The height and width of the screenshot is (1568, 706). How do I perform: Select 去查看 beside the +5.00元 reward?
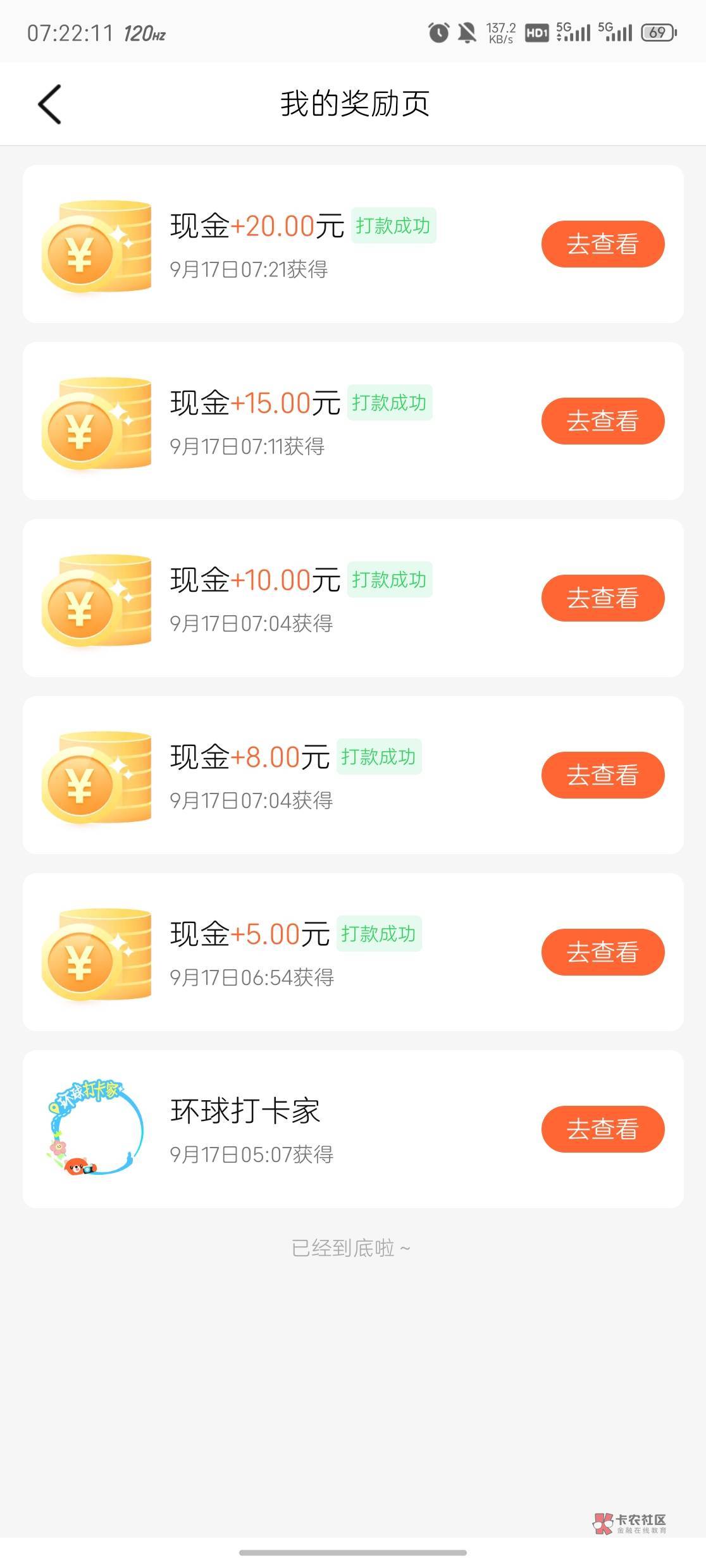coord(602,952)
